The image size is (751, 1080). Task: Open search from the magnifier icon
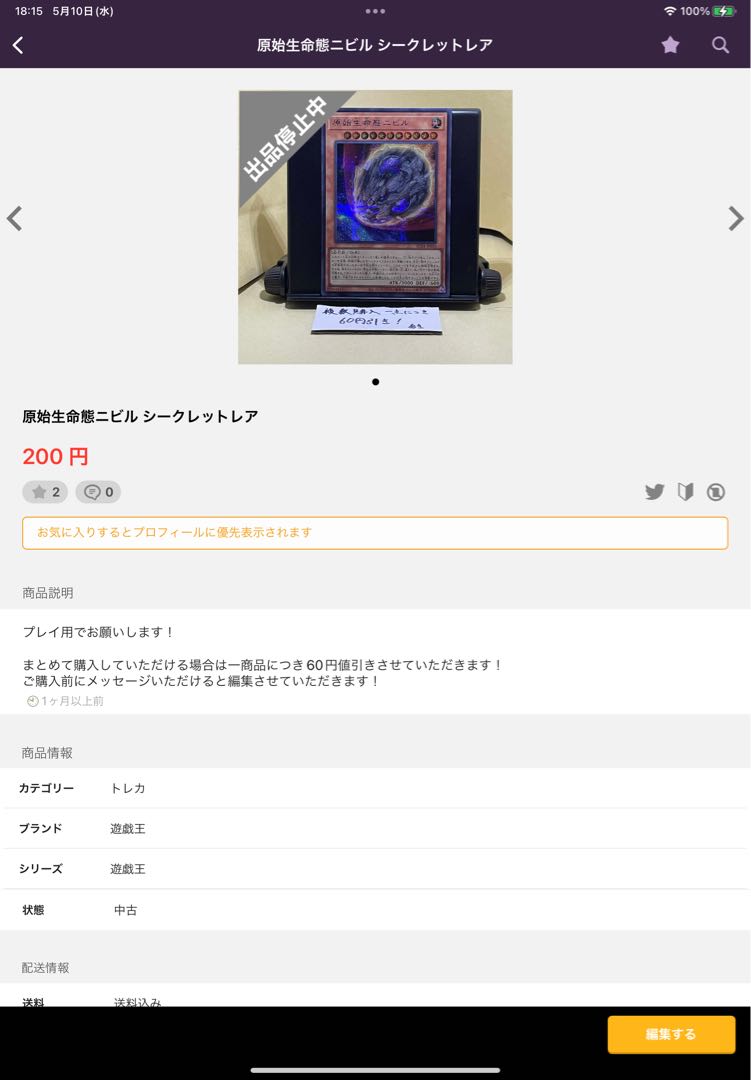720,45
